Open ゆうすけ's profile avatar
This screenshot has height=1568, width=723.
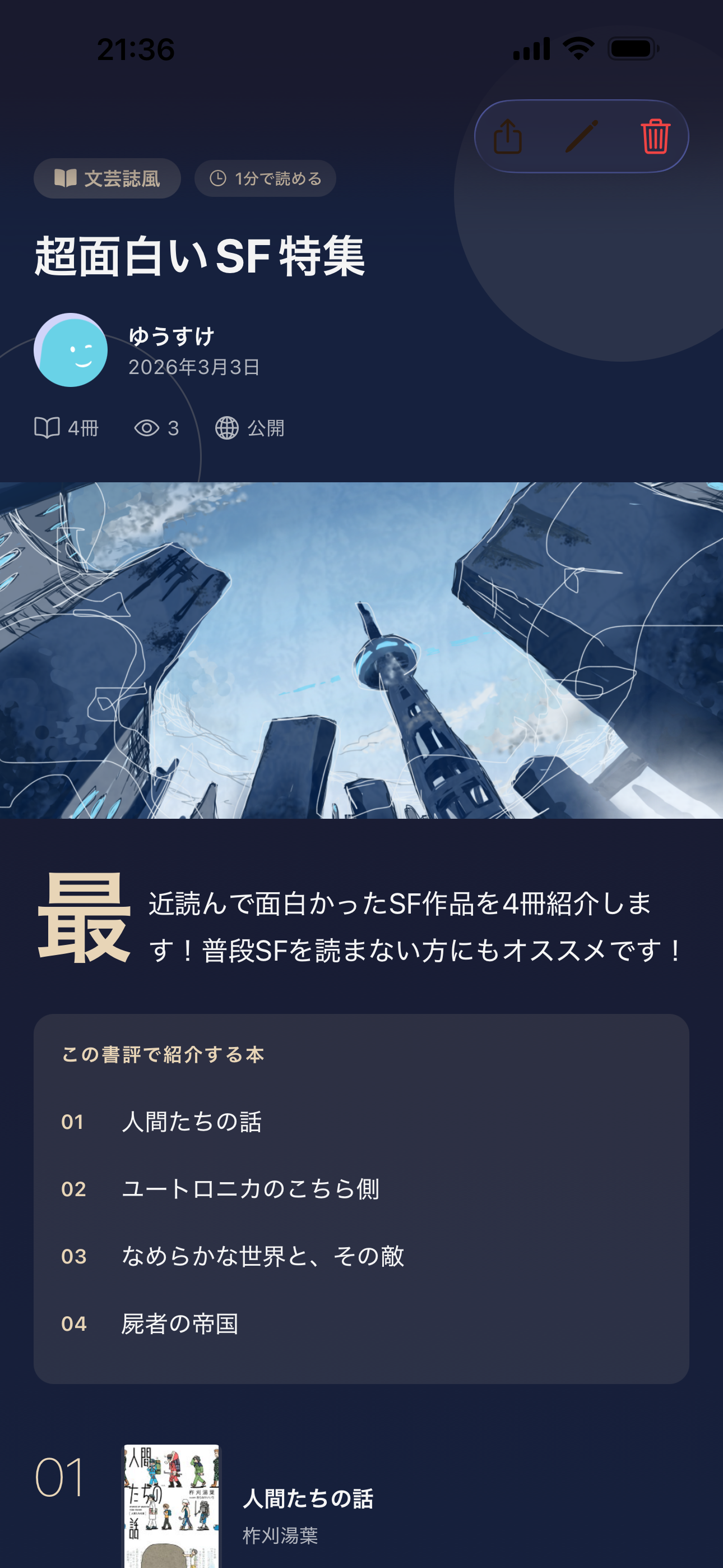click(71, 350)
